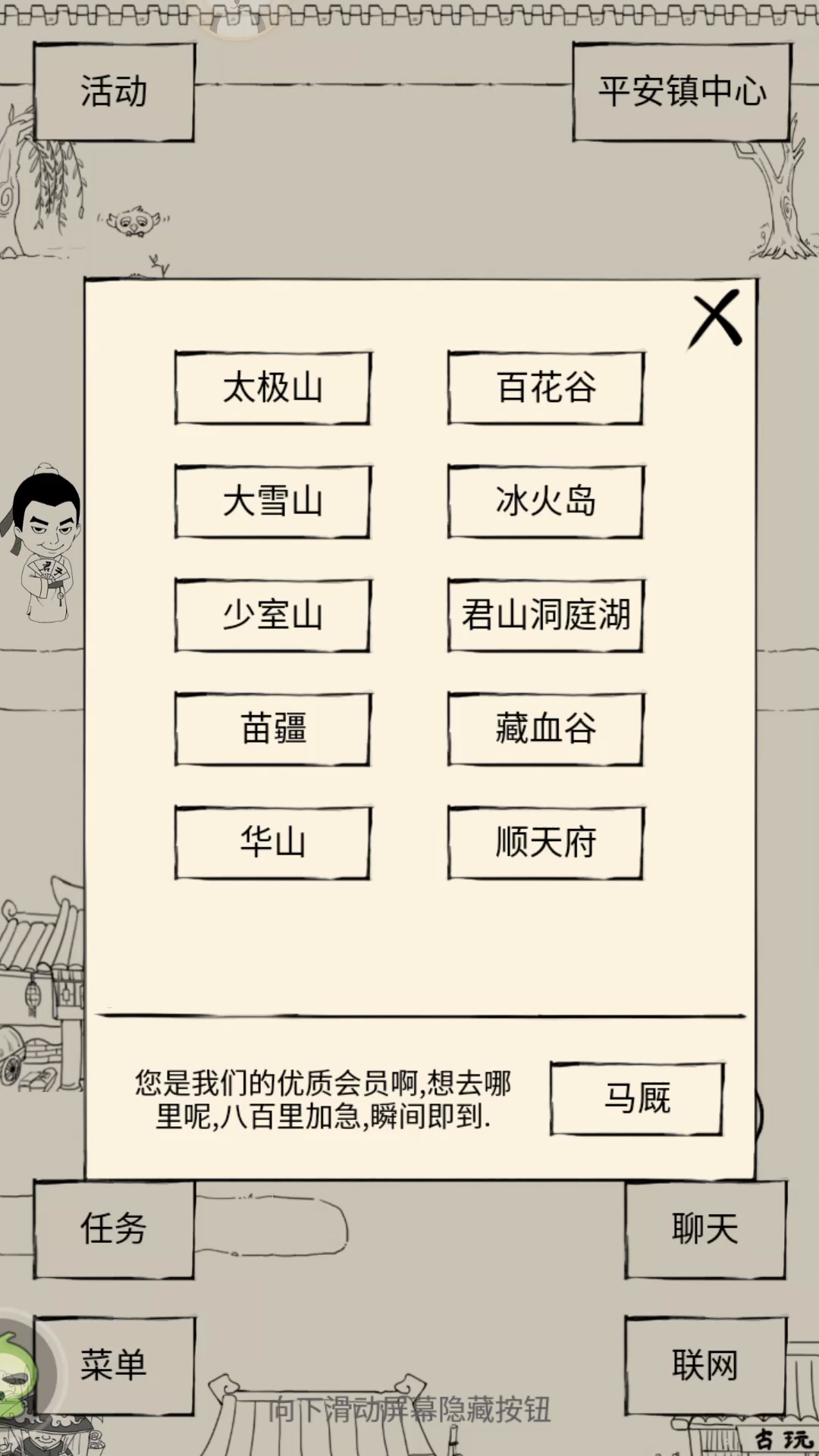Select 苗疆 destination
This screenshot has width=819, height=1456.
tap(273, 729)
